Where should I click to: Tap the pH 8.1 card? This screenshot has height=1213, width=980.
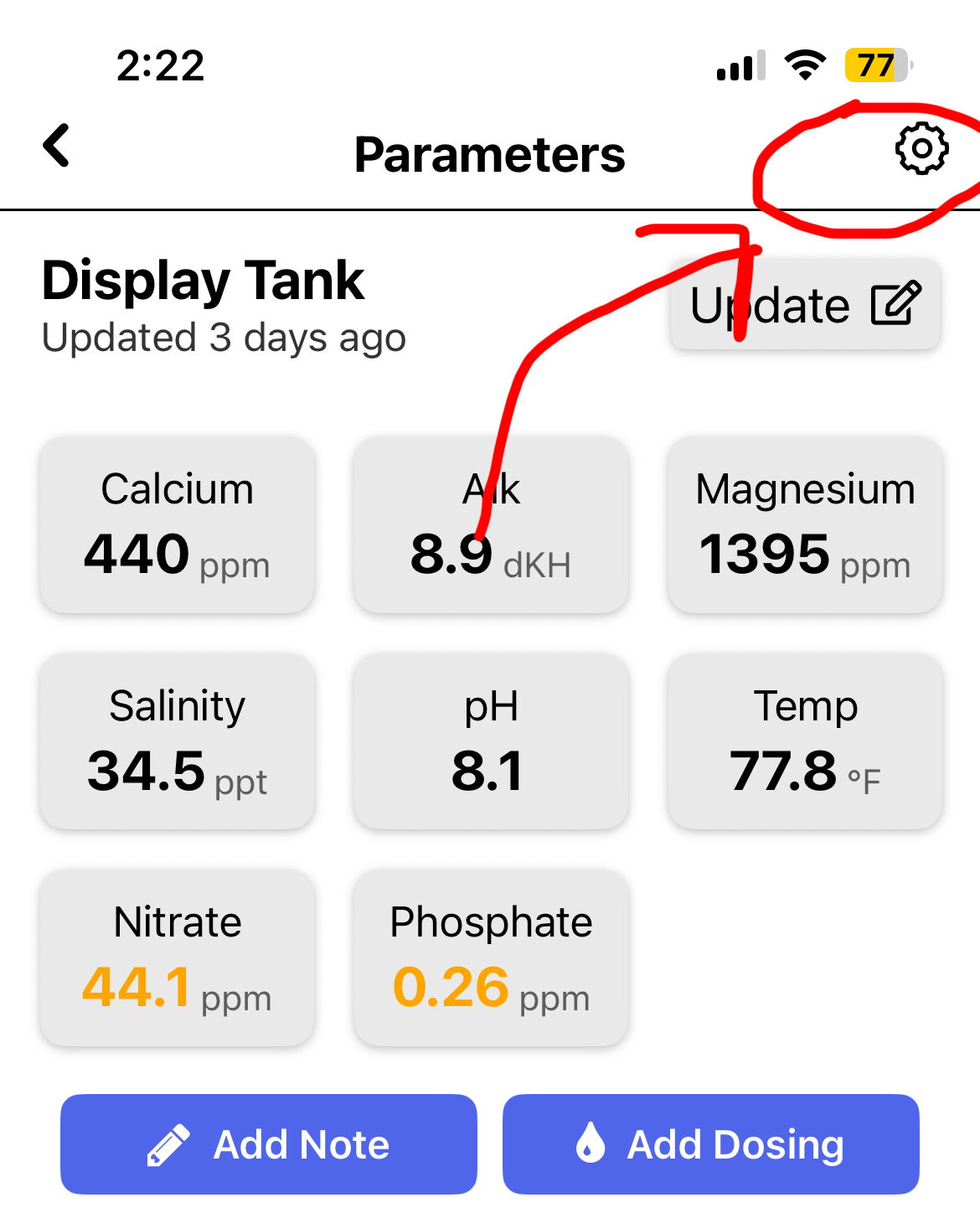point(491,742)
